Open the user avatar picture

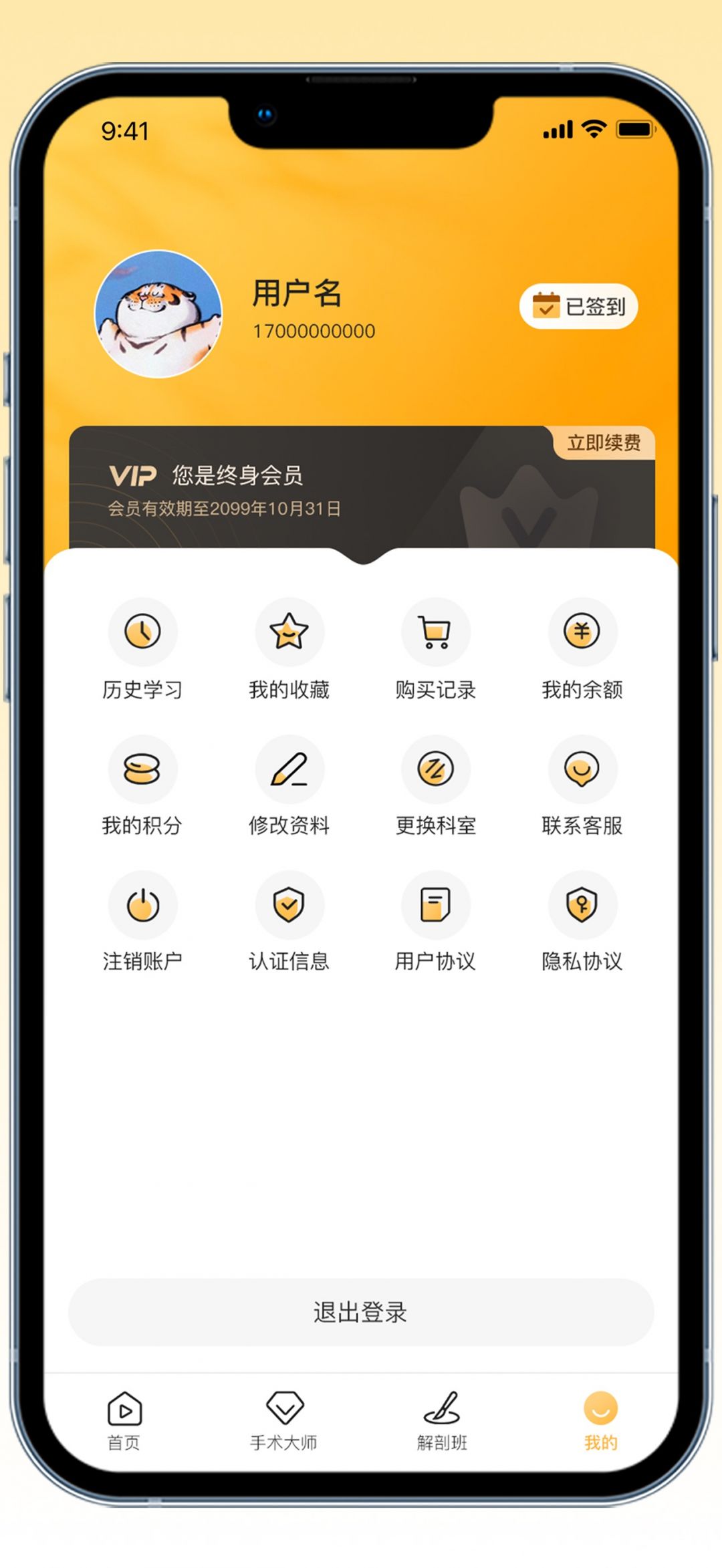coord(158,314)
